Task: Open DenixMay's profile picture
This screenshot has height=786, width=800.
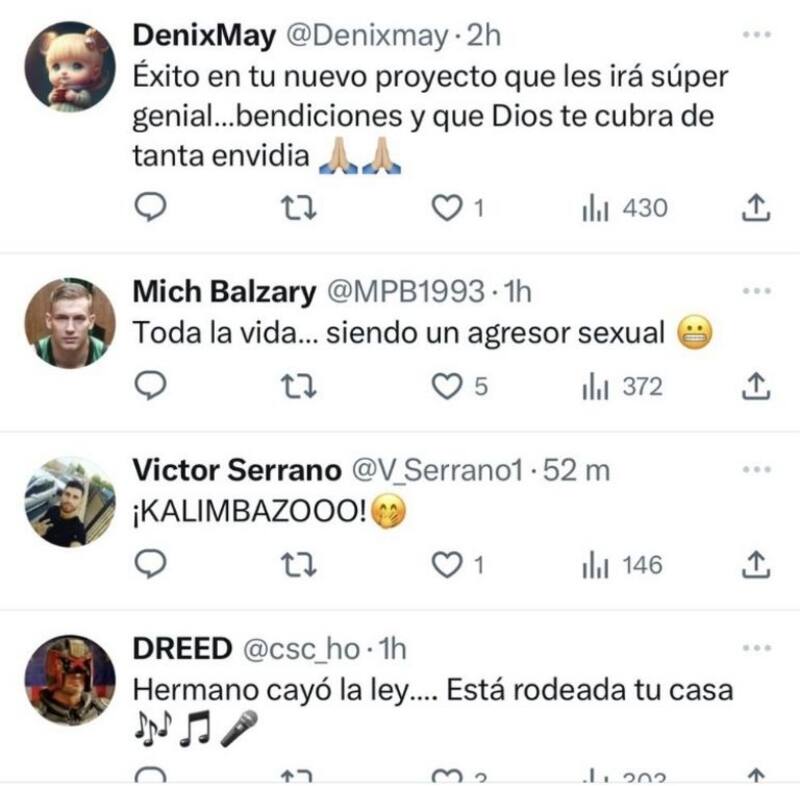Action: pos(70,66)
